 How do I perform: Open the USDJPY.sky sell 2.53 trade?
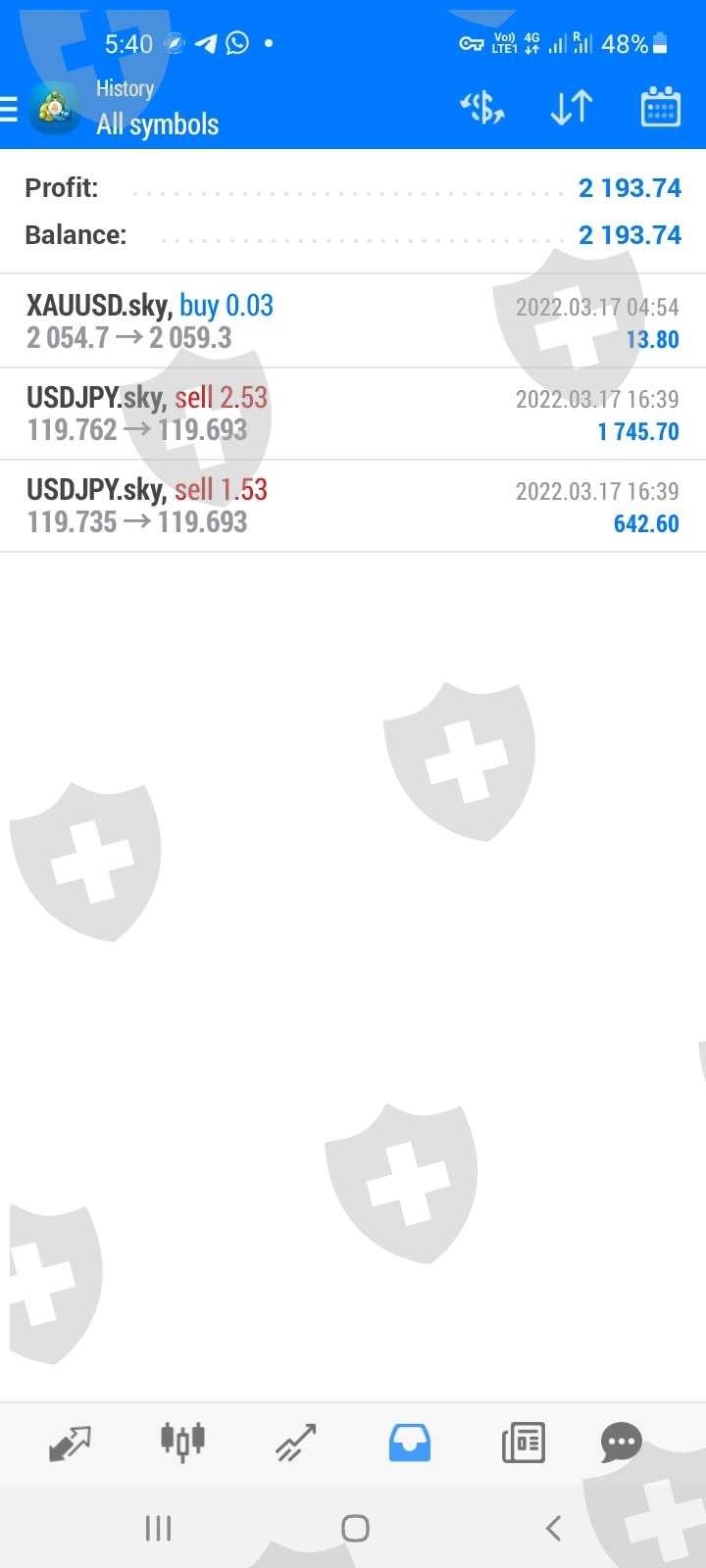(353, 414)
